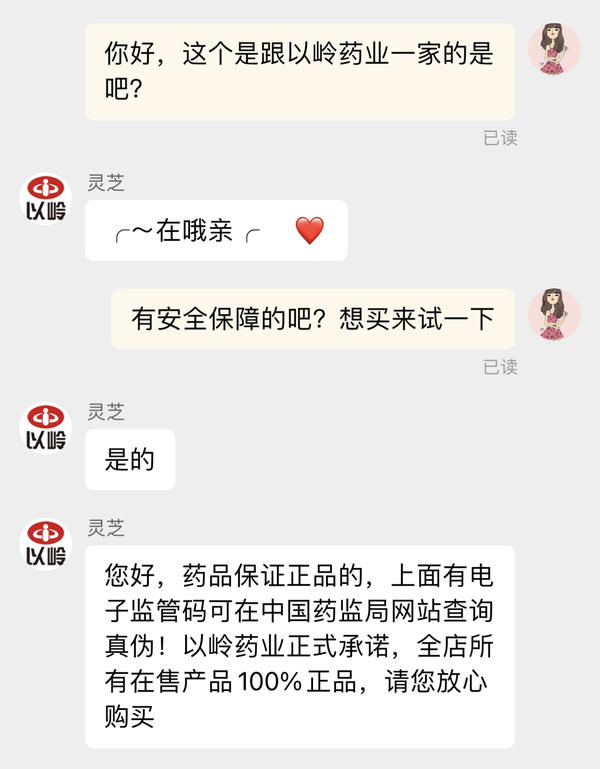View 灵芝's profile from the 药品保证正品 message
The image size is (600, 769).
point(46,544)
